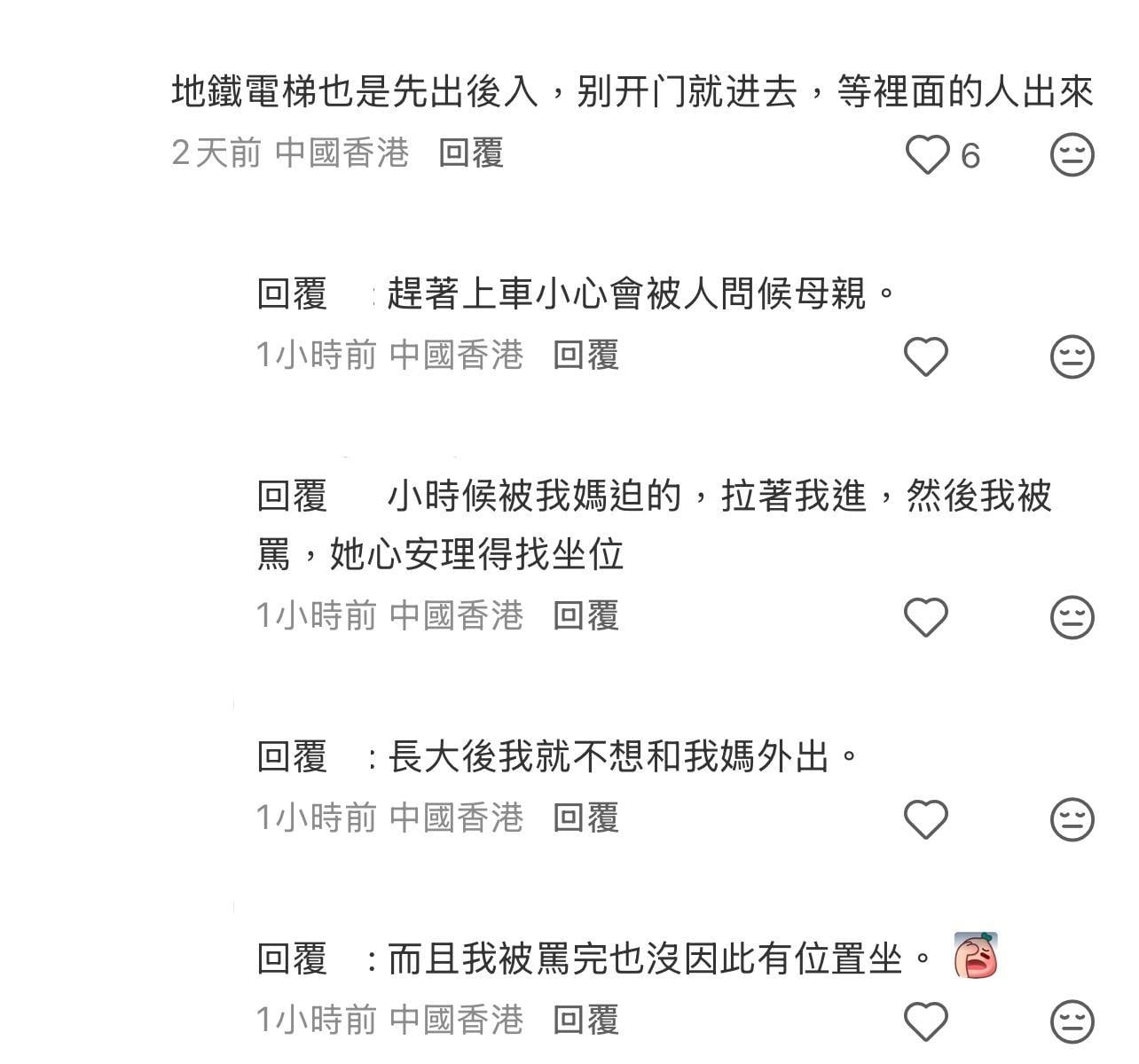The height and width of the screenshot is (1064, 1139).
Task: Tap 回覆 under the 她心安理得找坐位 reply
Action: point(585,615)
